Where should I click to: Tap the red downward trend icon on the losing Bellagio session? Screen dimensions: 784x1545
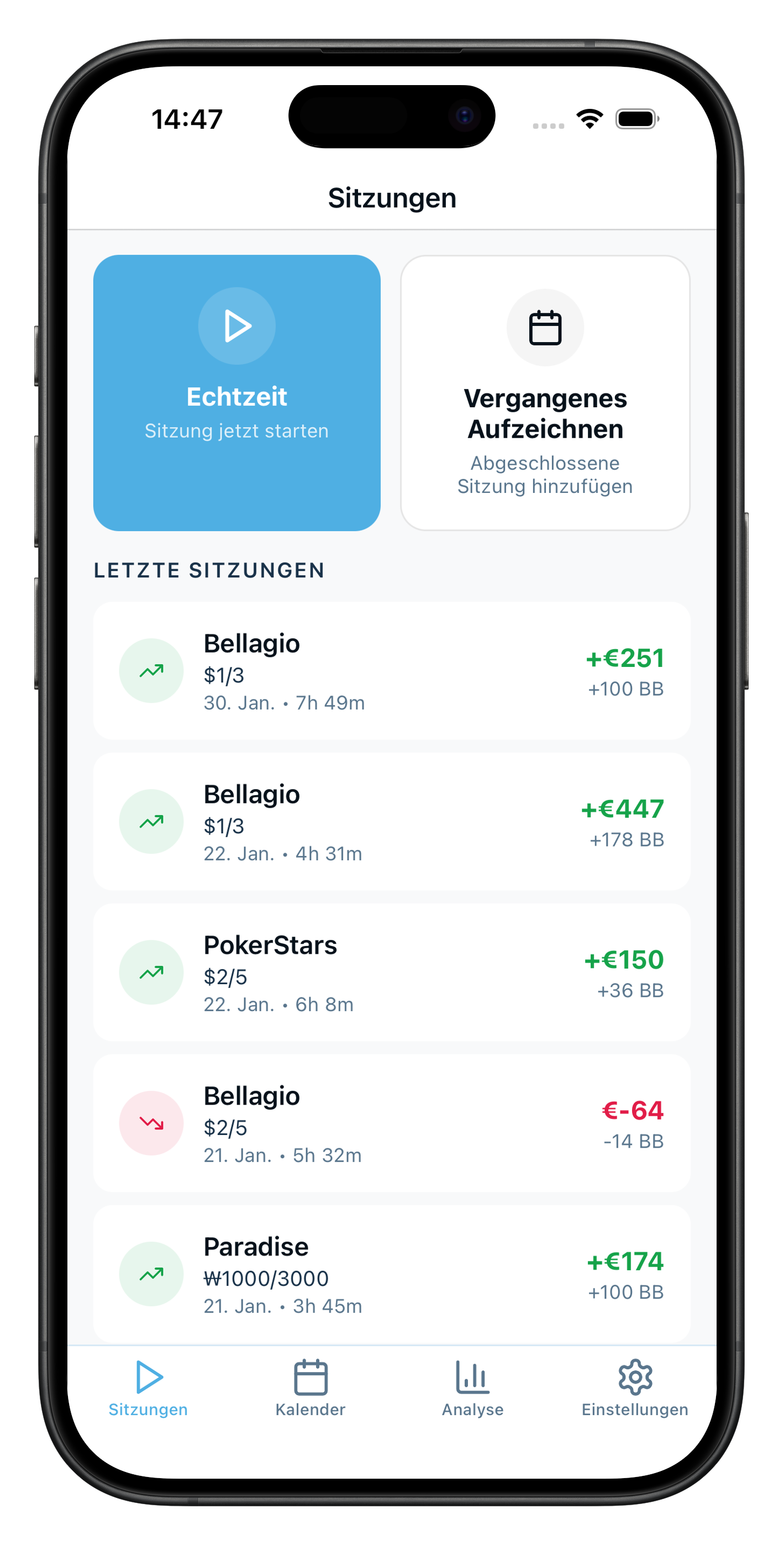pos(151,1123)
